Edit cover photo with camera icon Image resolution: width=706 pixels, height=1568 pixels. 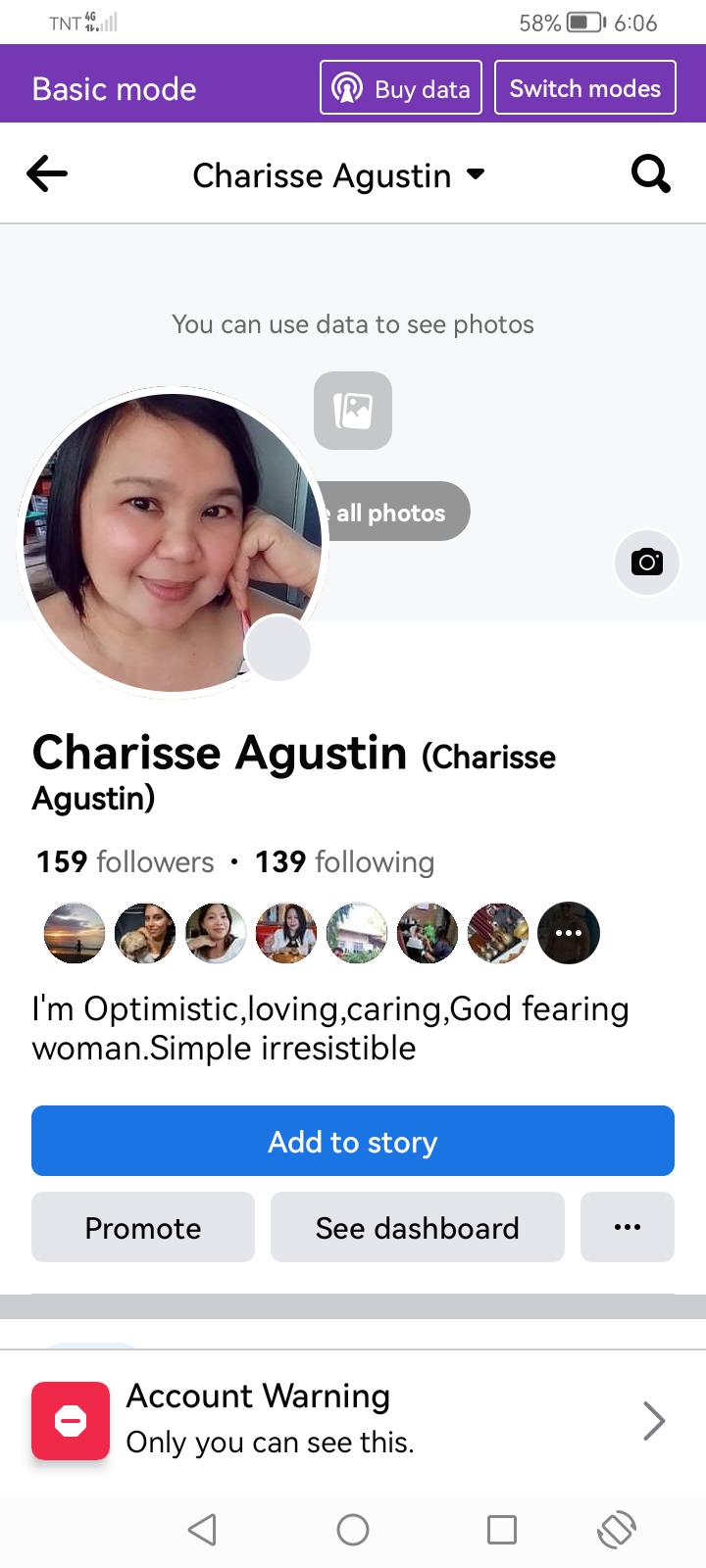coord(647,563)
